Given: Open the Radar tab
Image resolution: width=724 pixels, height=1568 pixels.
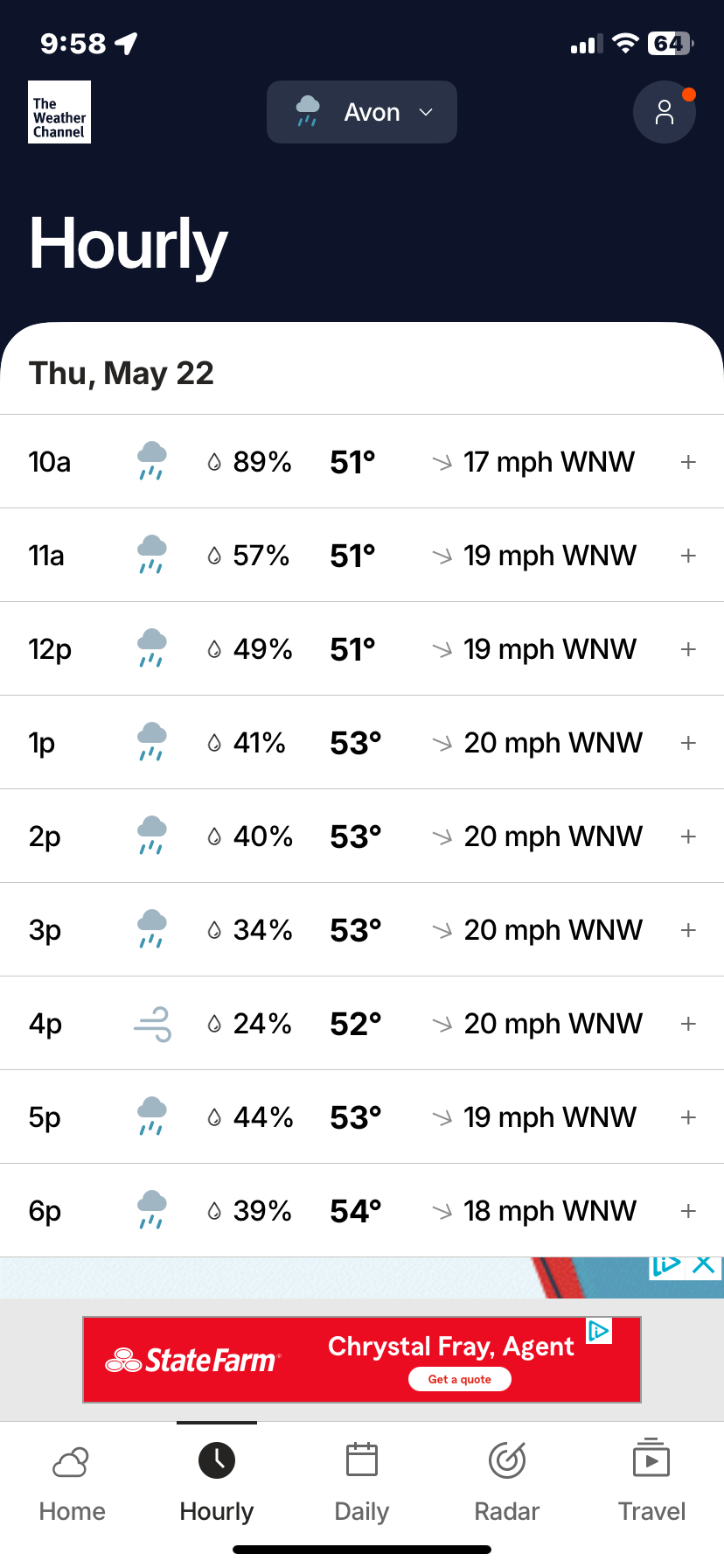Looking at the screenshot, I should pyautogui.click(x=507, y=1483).
